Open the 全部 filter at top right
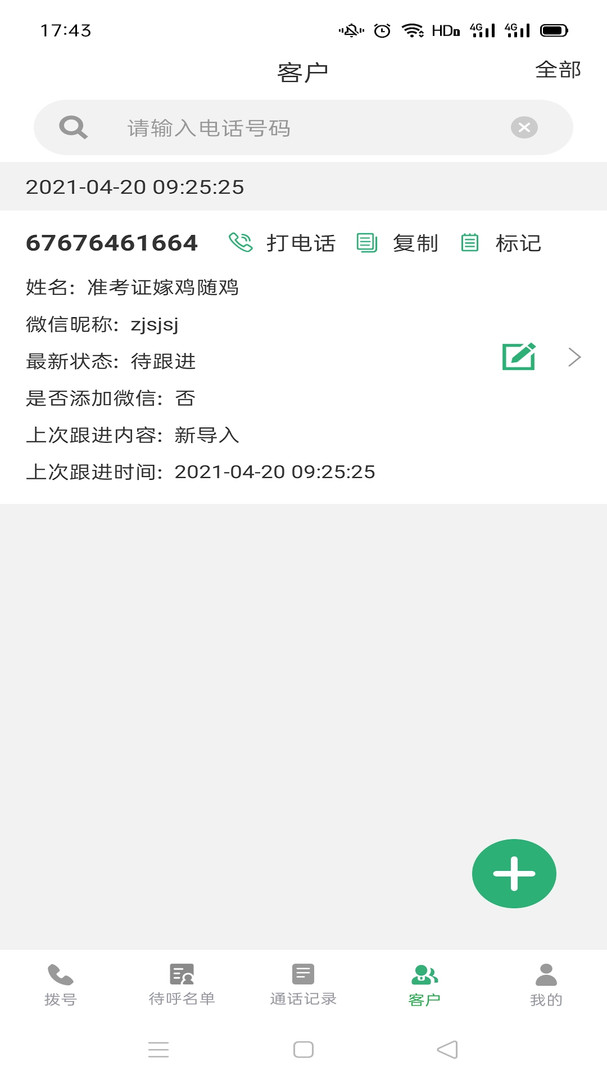Image resolution: width=607 pixels, height=1080 pixels. (558, 70)
